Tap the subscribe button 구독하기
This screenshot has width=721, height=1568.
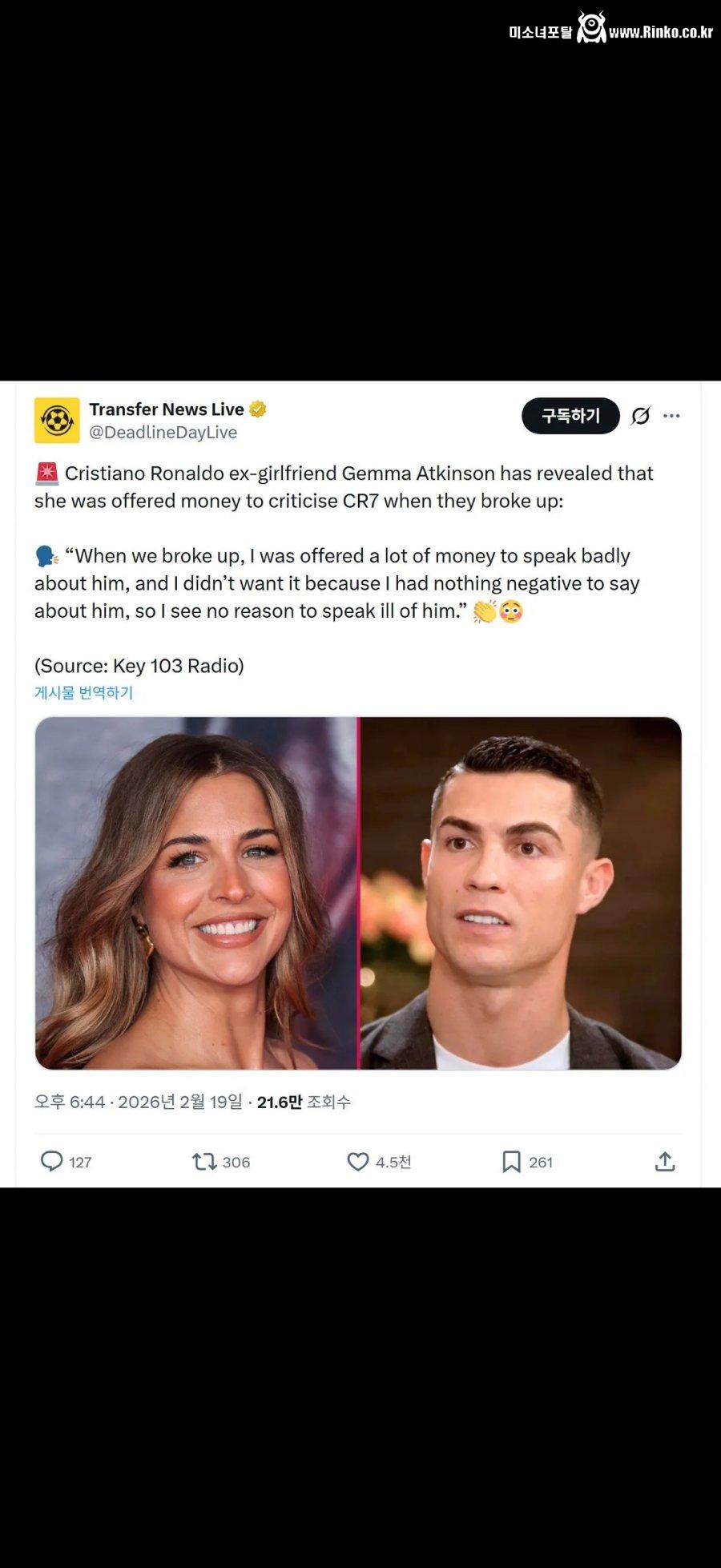tap(570, 416)
